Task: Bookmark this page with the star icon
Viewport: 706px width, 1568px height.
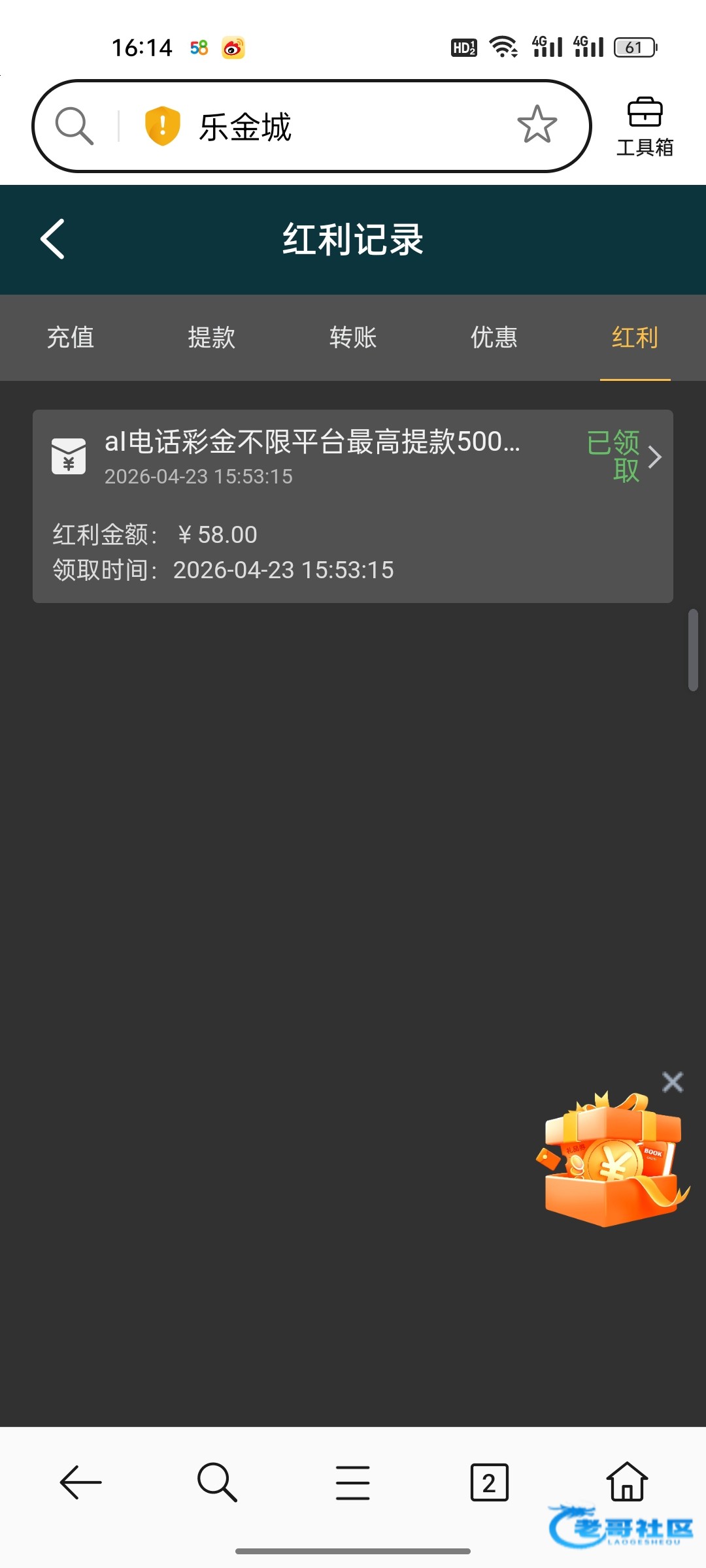Action: [537, 125]
